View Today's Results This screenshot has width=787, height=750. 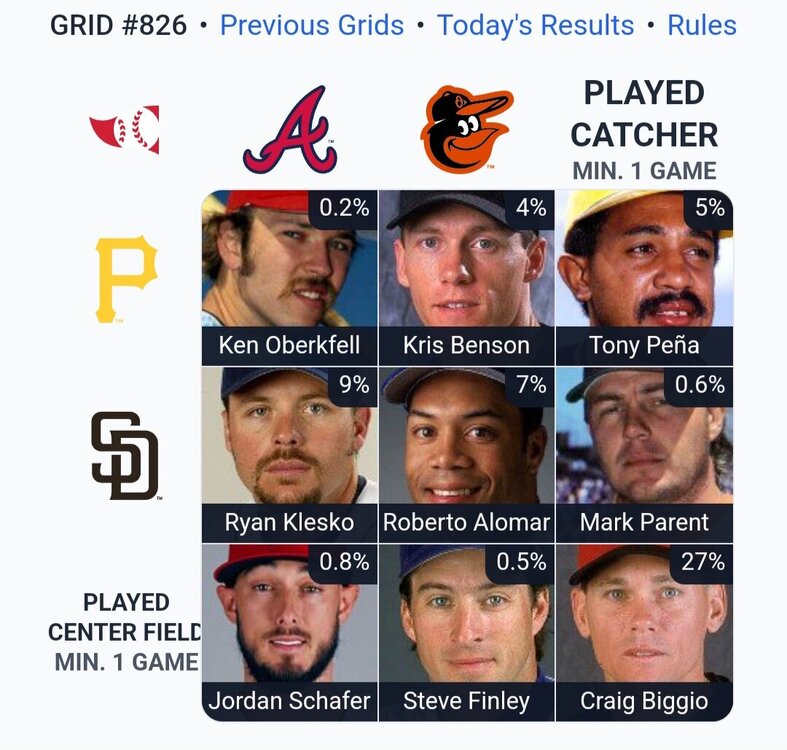535,25
